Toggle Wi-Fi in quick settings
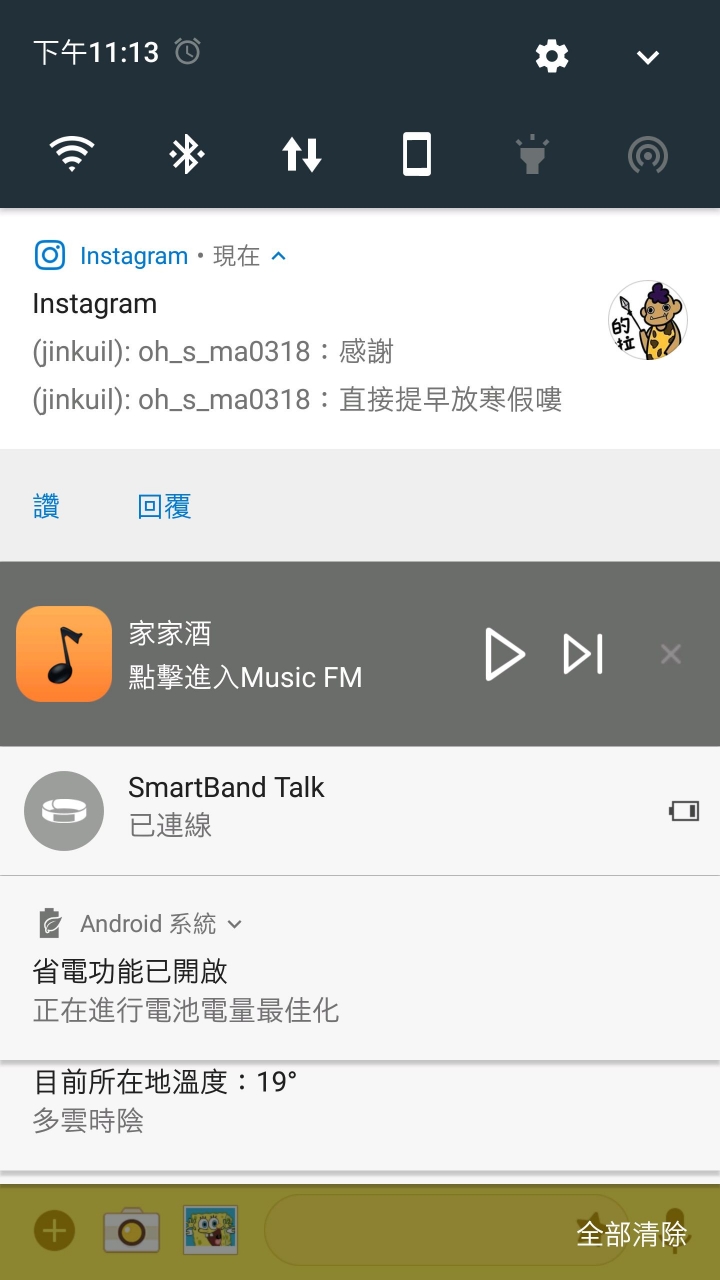The image size is (720, 1280). coord(70,154)
